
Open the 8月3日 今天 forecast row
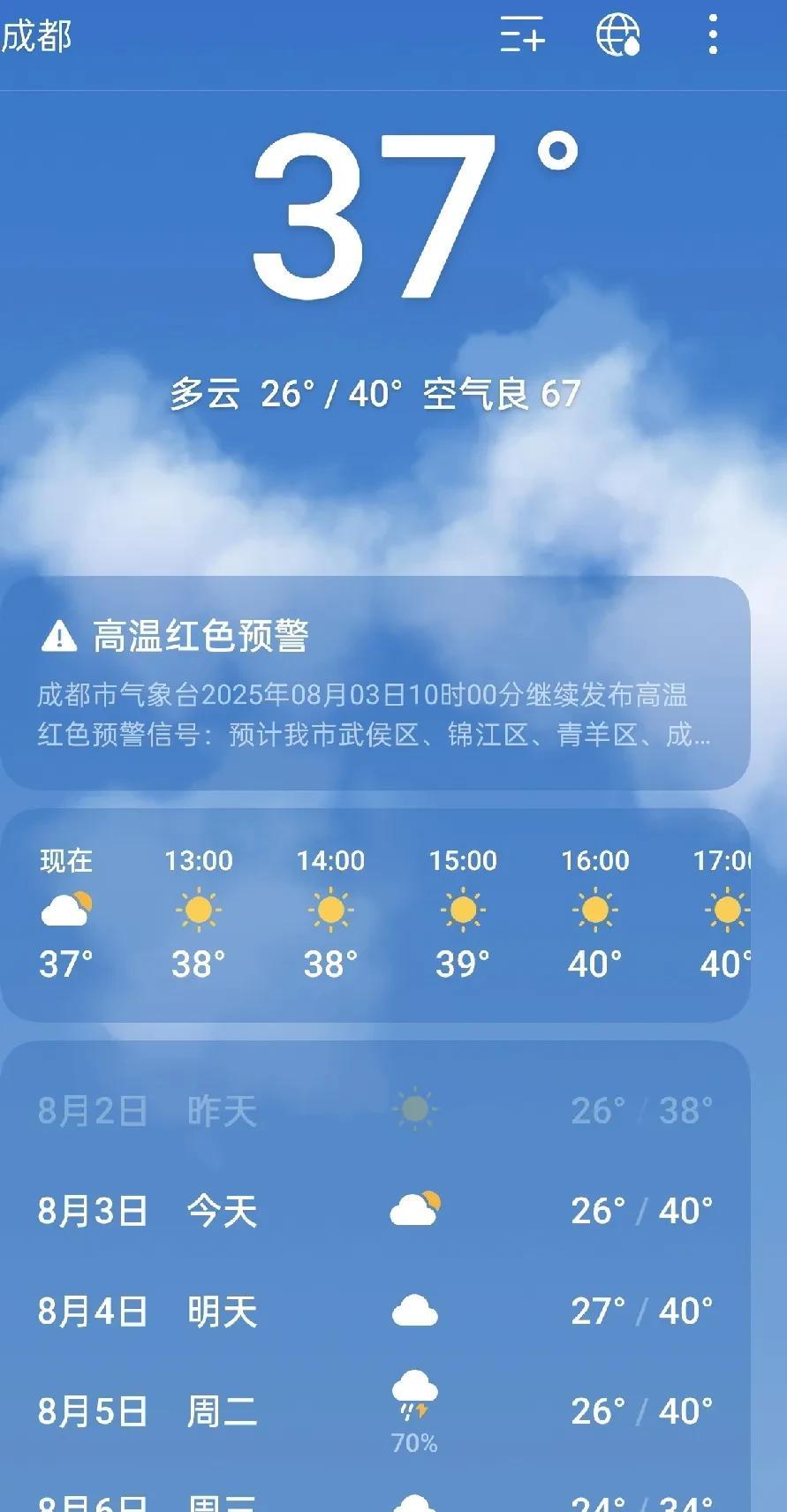pyautogui.click(x=375, y=1210)
